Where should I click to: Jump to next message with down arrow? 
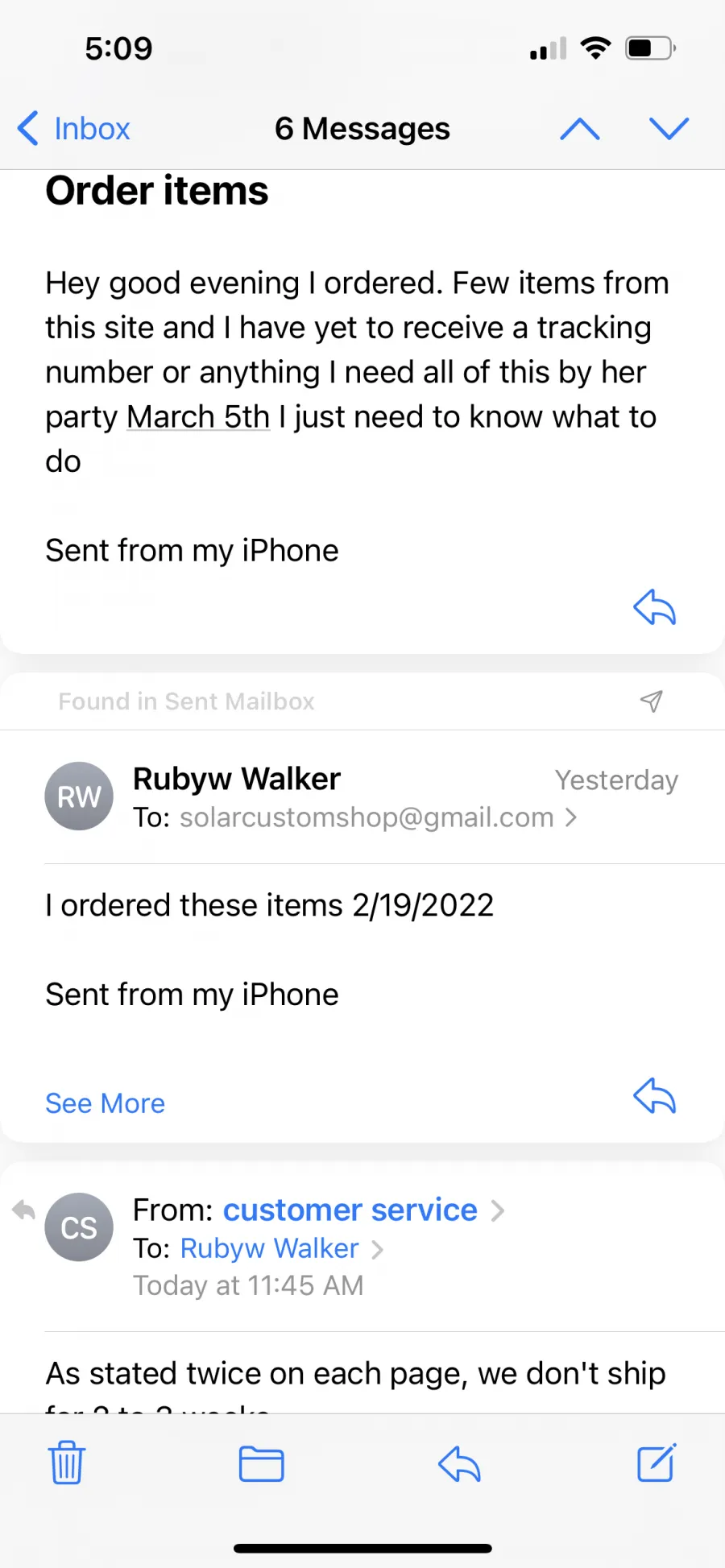669,129
